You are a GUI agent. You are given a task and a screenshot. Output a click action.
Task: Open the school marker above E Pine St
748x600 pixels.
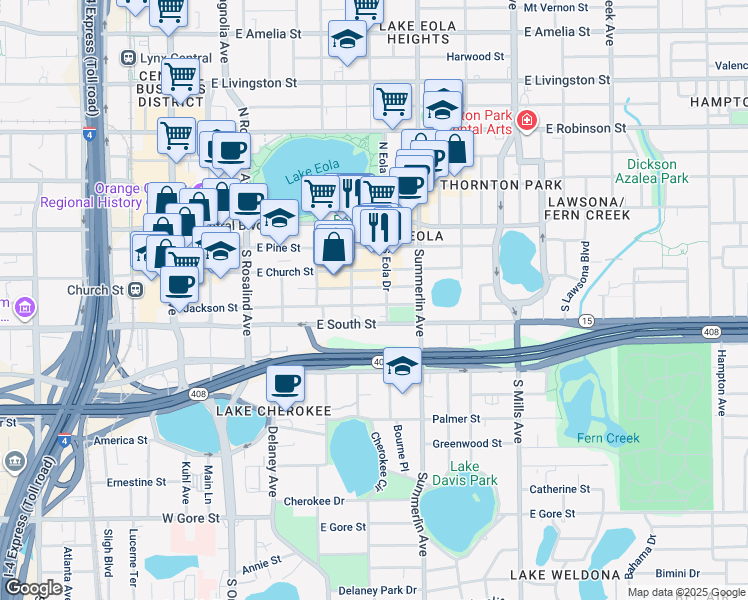[279, 217]
